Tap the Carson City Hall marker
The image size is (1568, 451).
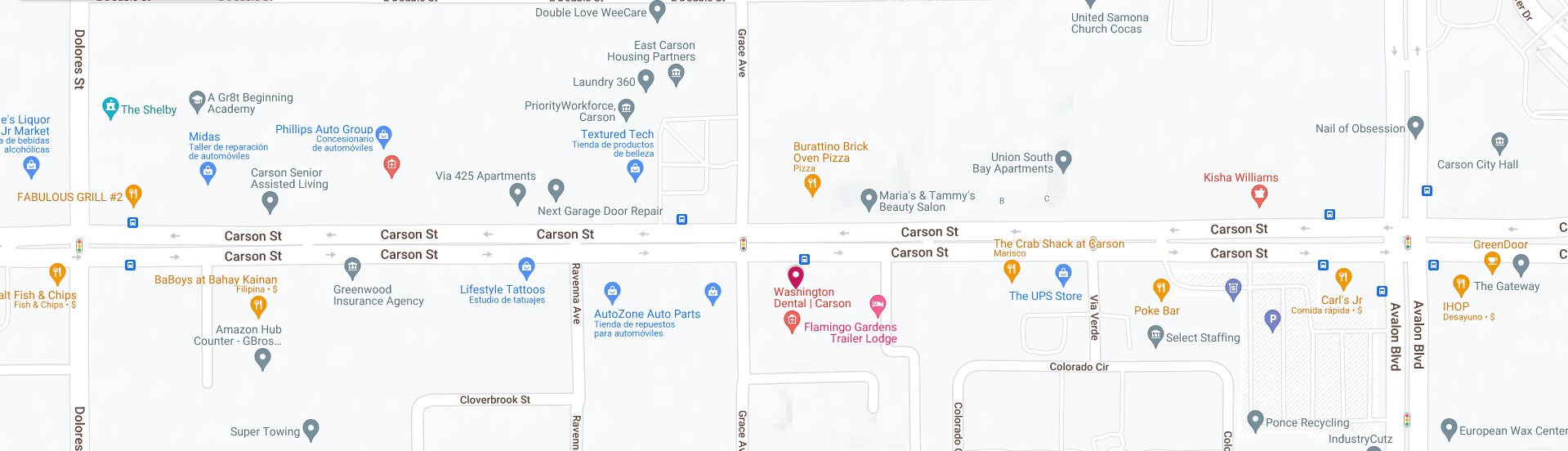(1499, 143)
